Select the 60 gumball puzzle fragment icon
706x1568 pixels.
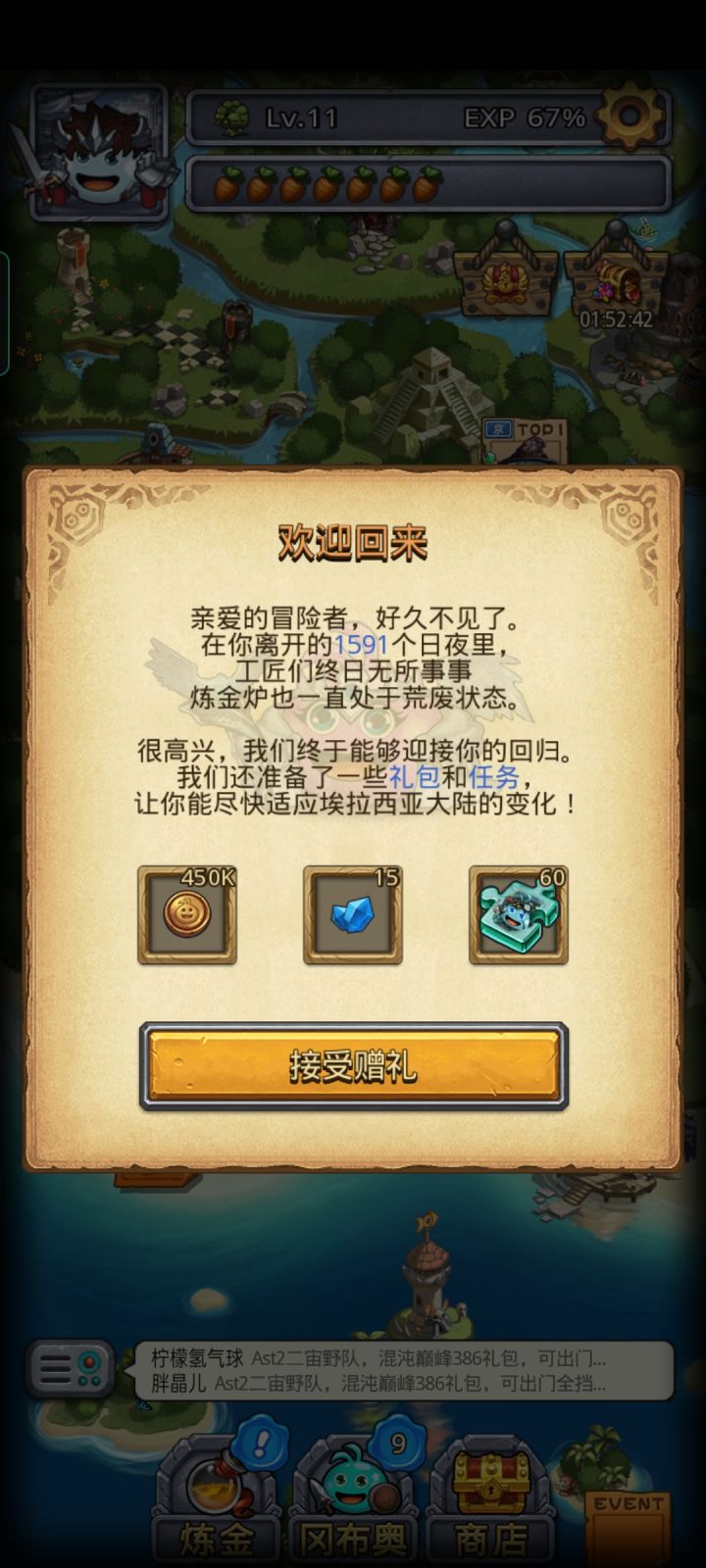(x=518, y=914)
